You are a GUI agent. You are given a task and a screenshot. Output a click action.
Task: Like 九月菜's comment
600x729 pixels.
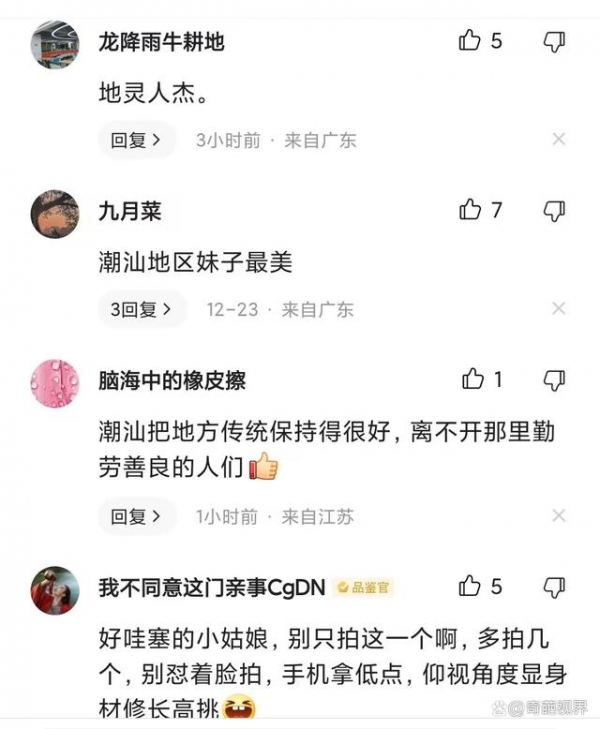pyautogui.click(x=470, y=210)
